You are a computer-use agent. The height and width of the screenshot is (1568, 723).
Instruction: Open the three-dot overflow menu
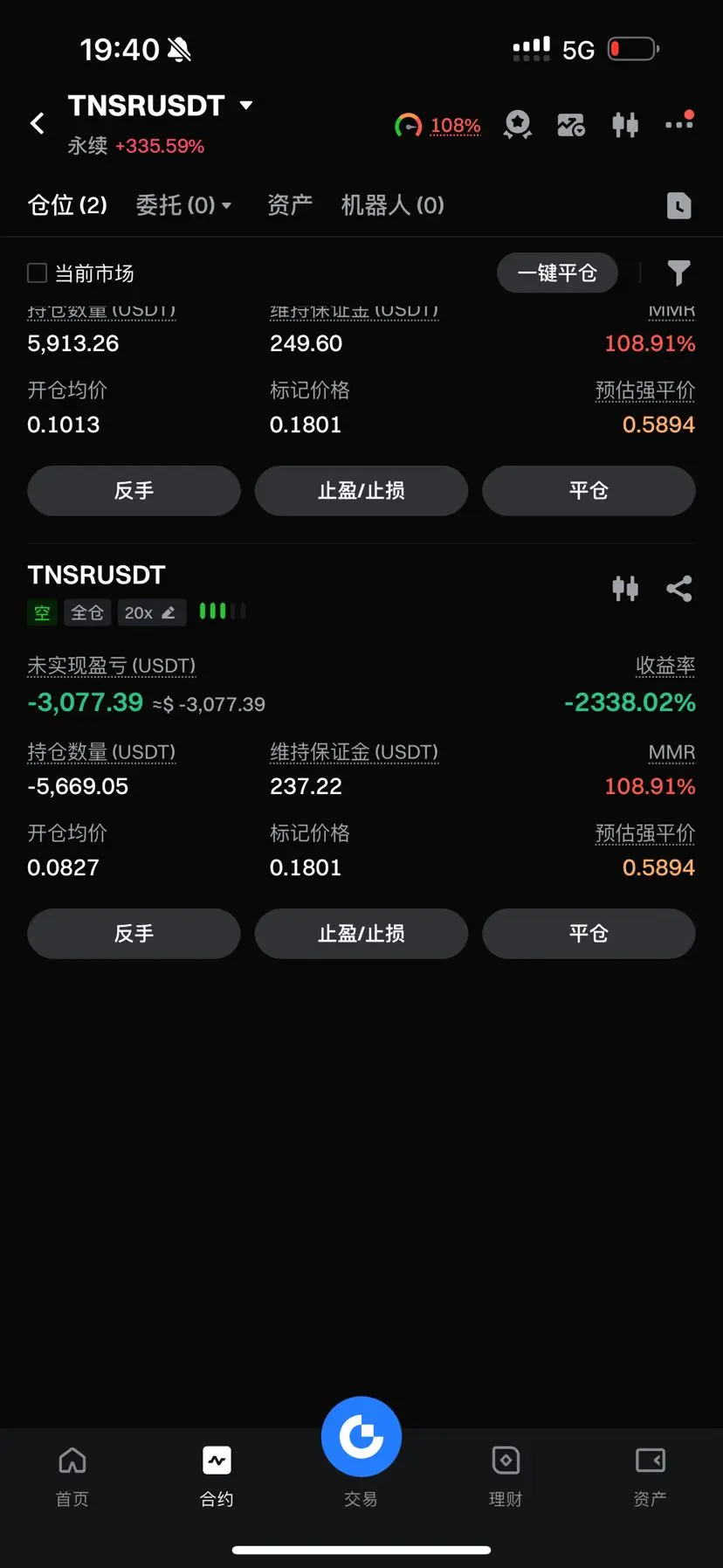pos(678,124)
